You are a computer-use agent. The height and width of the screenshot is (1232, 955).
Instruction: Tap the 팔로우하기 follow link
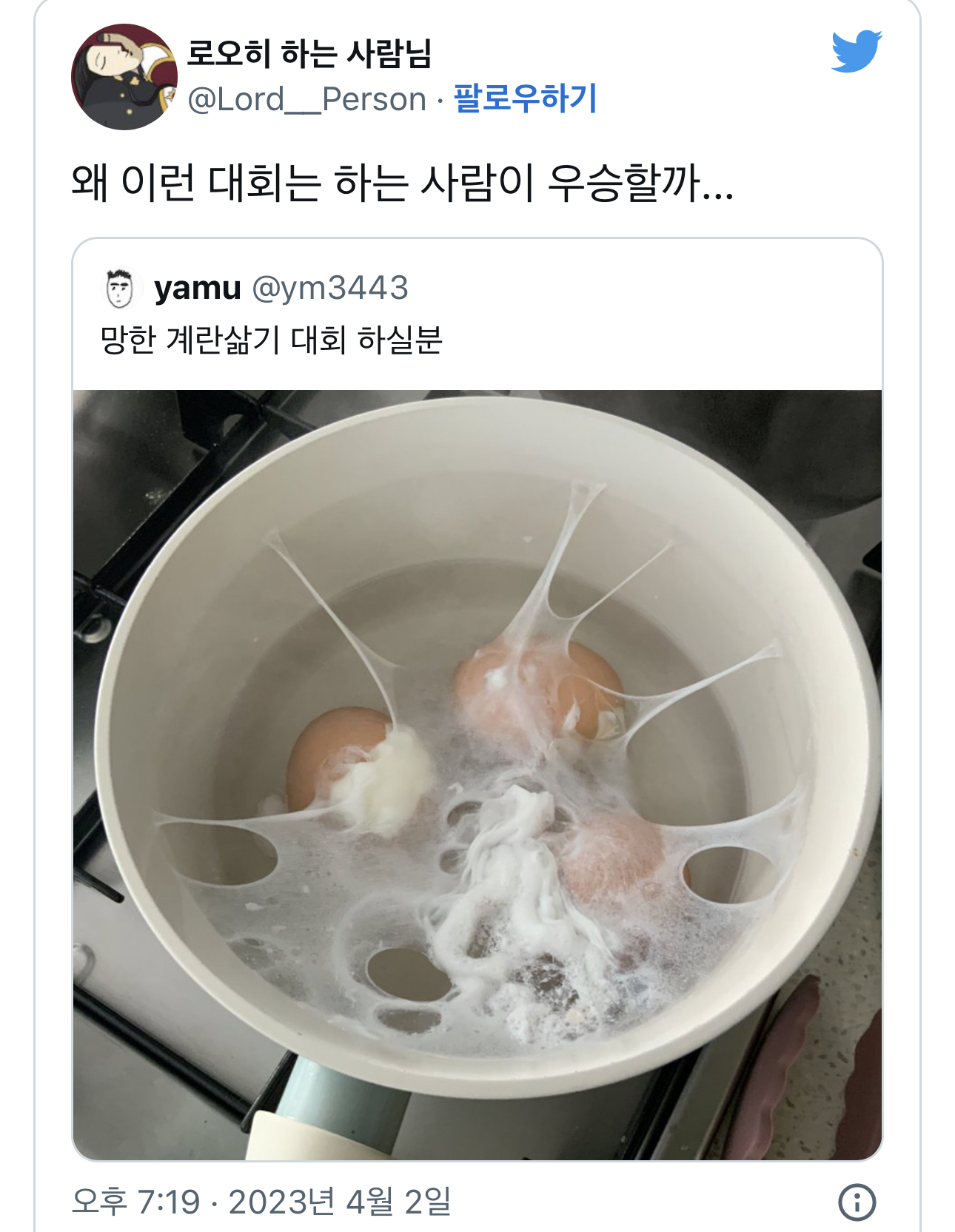(524, 99)
